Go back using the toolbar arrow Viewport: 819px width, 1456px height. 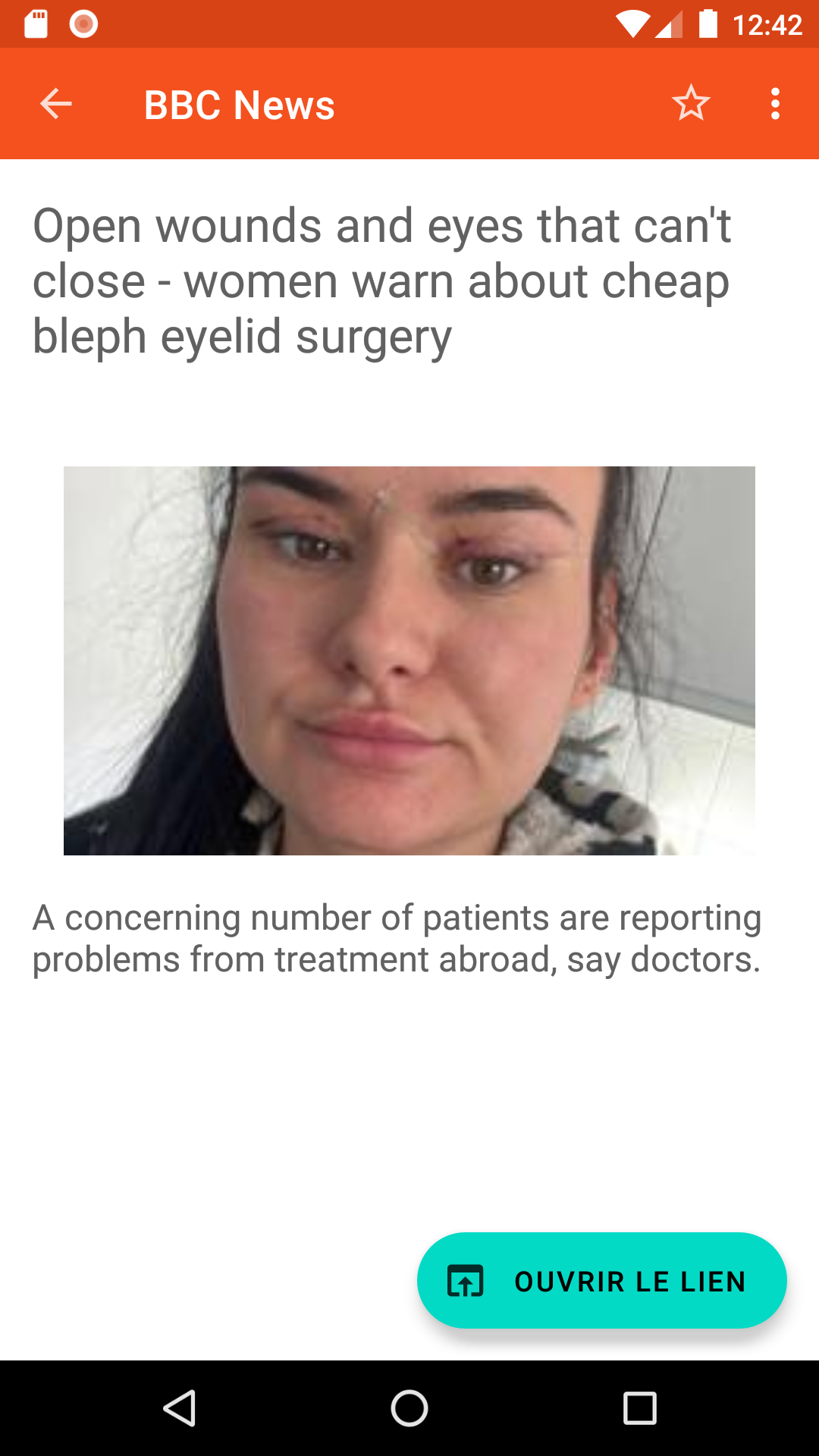(56, 104)
